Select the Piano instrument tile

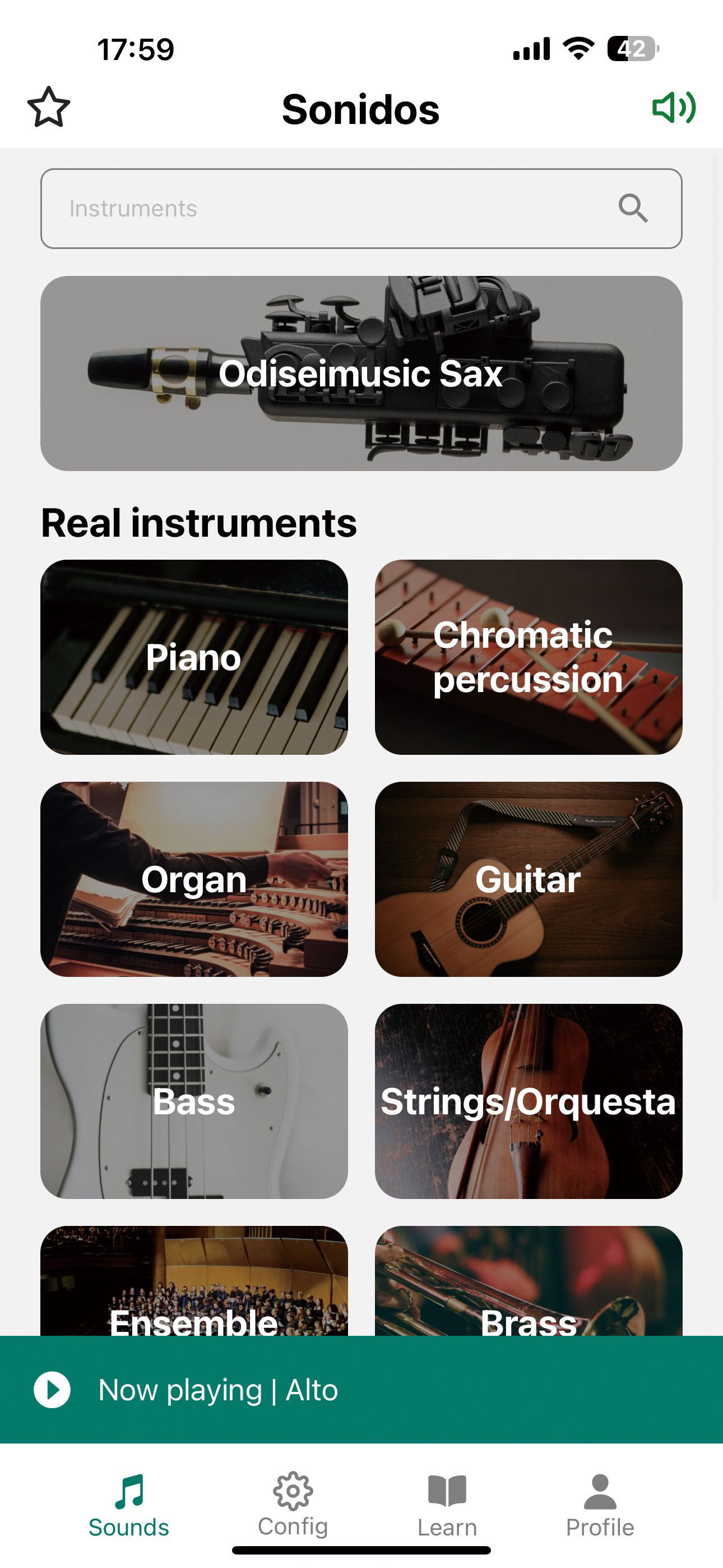[x=193, y=657]
